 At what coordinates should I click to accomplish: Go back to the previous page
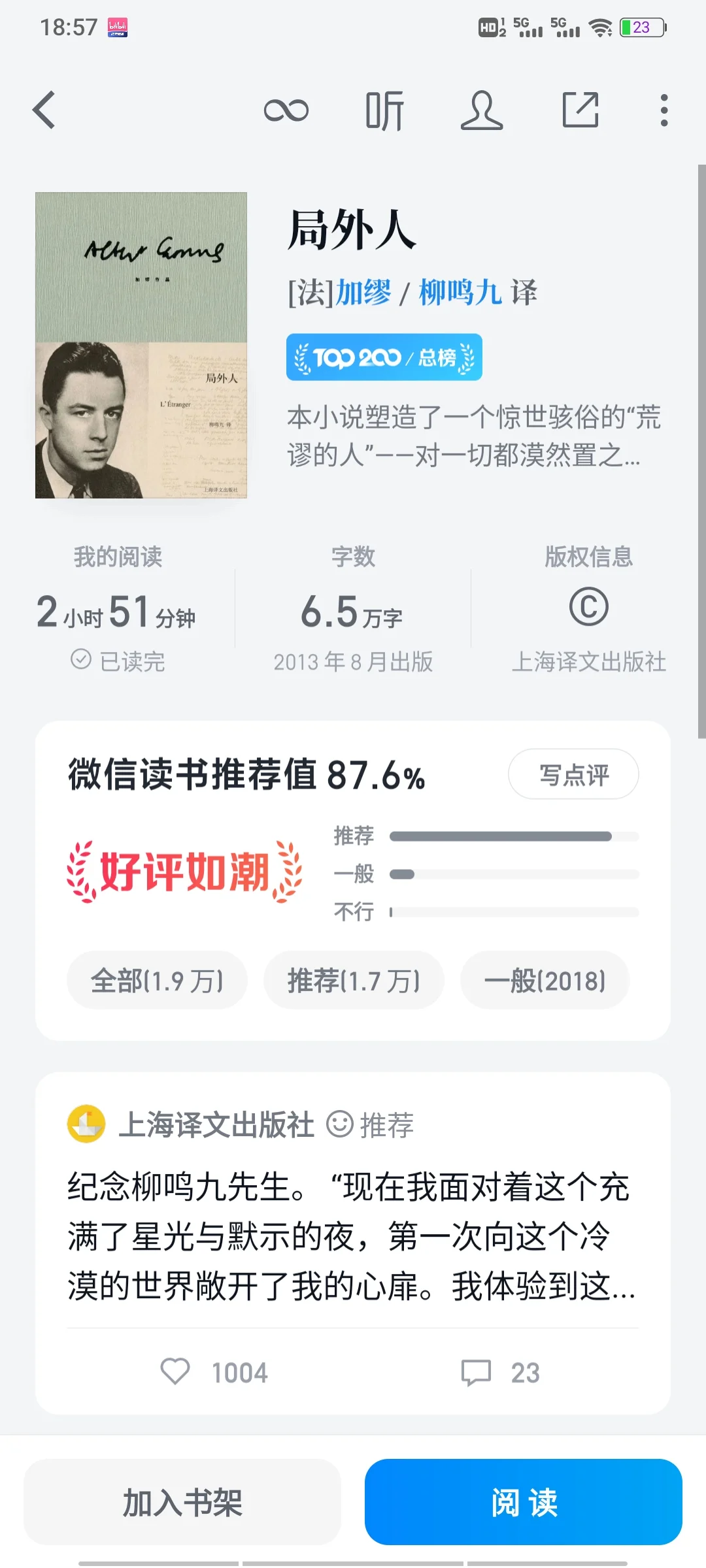44,110
